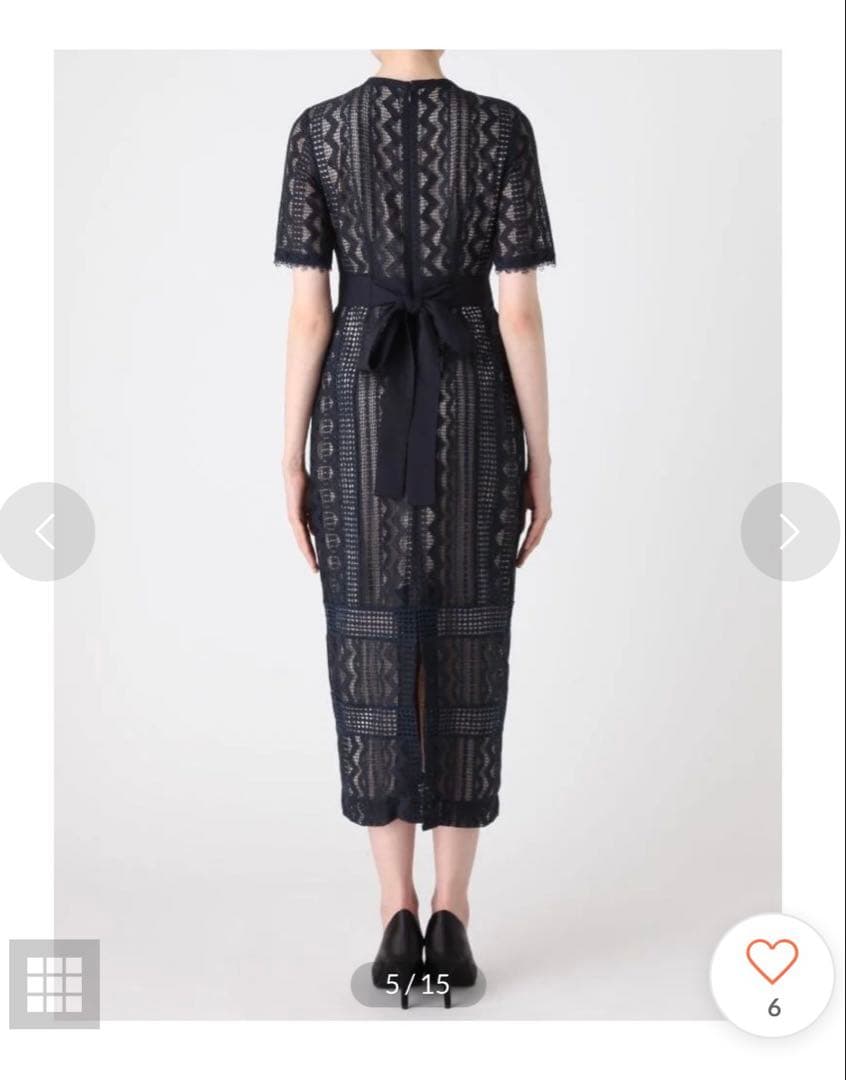846x1080 pixels.
Task: Go to the previous product photo
Action: tap(45, 531)
